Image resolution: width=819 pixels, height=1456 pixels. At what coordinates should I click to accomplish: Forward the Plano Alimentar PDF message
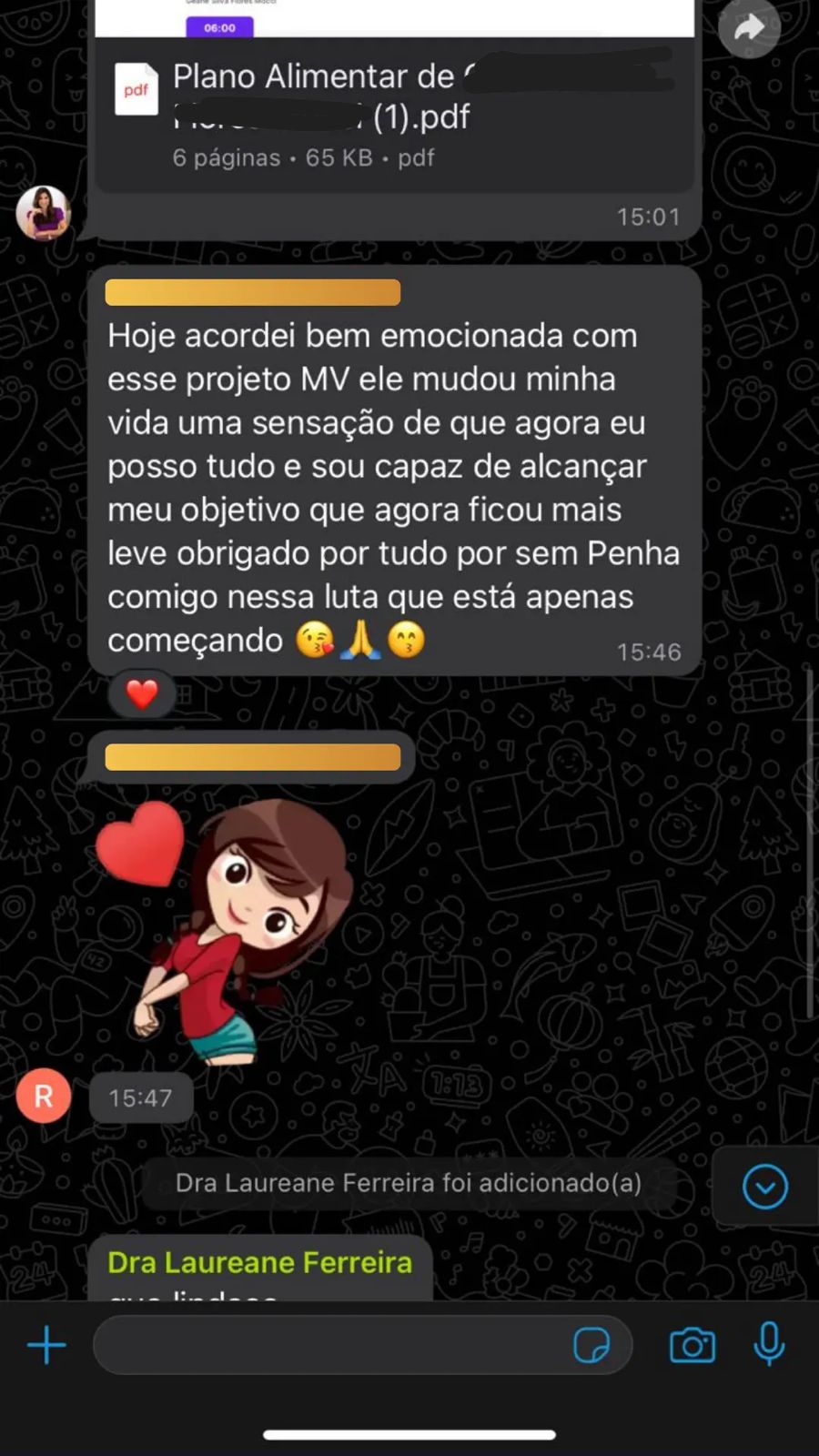(x=749, y=28)
